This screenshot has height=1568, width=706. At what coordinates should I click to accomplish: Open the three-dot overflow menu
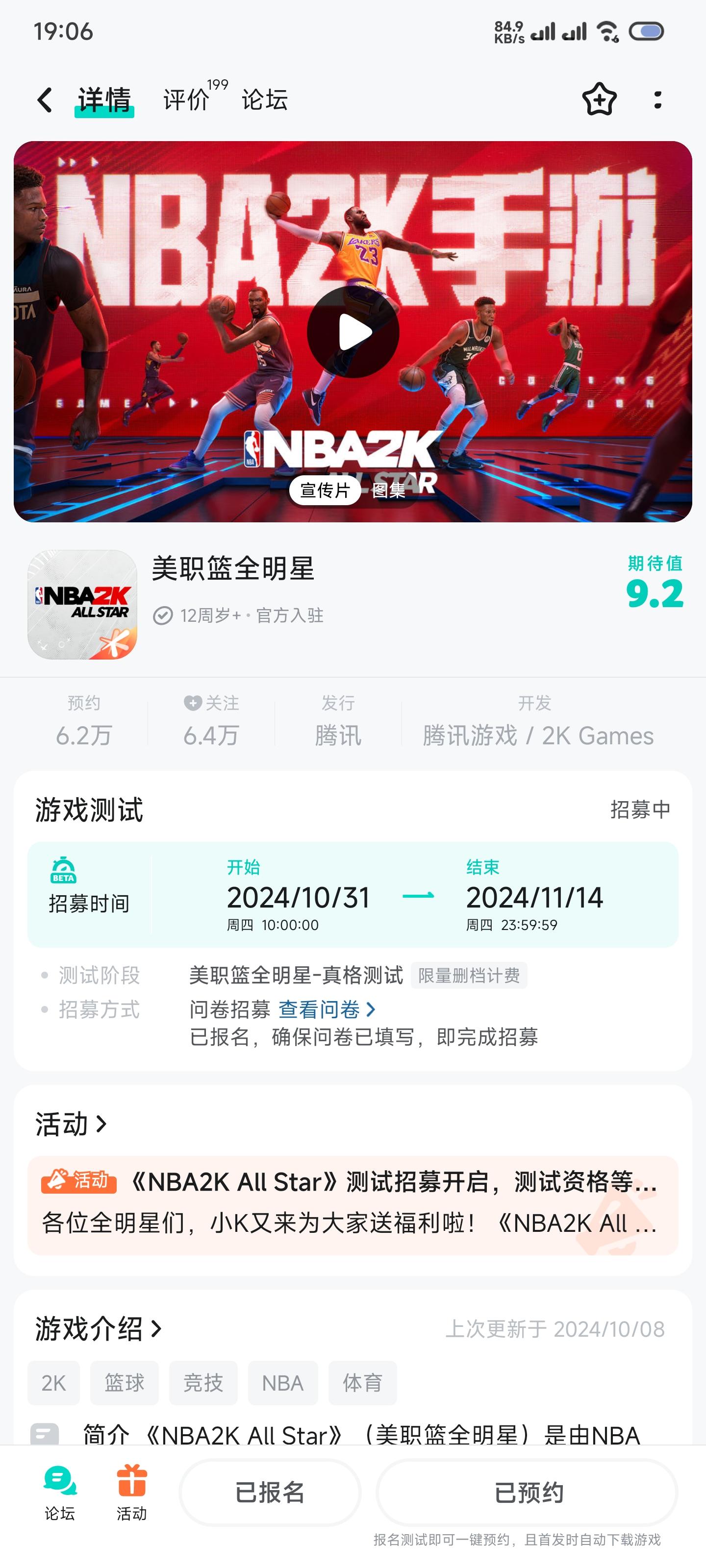tap(657, 100)
